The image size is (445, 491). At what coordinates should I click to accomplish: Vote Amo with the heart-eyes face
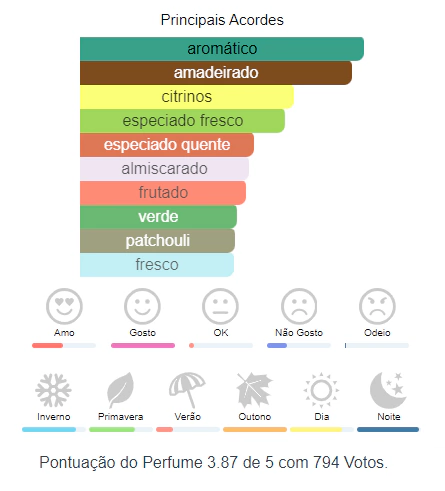[64, 306]
